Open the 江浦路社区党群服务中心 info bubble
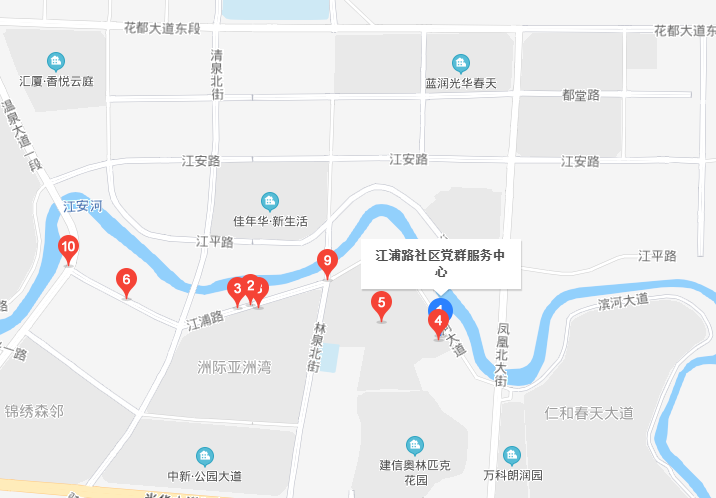The width and height of the screenshot is (716, 498). (441, 262)
